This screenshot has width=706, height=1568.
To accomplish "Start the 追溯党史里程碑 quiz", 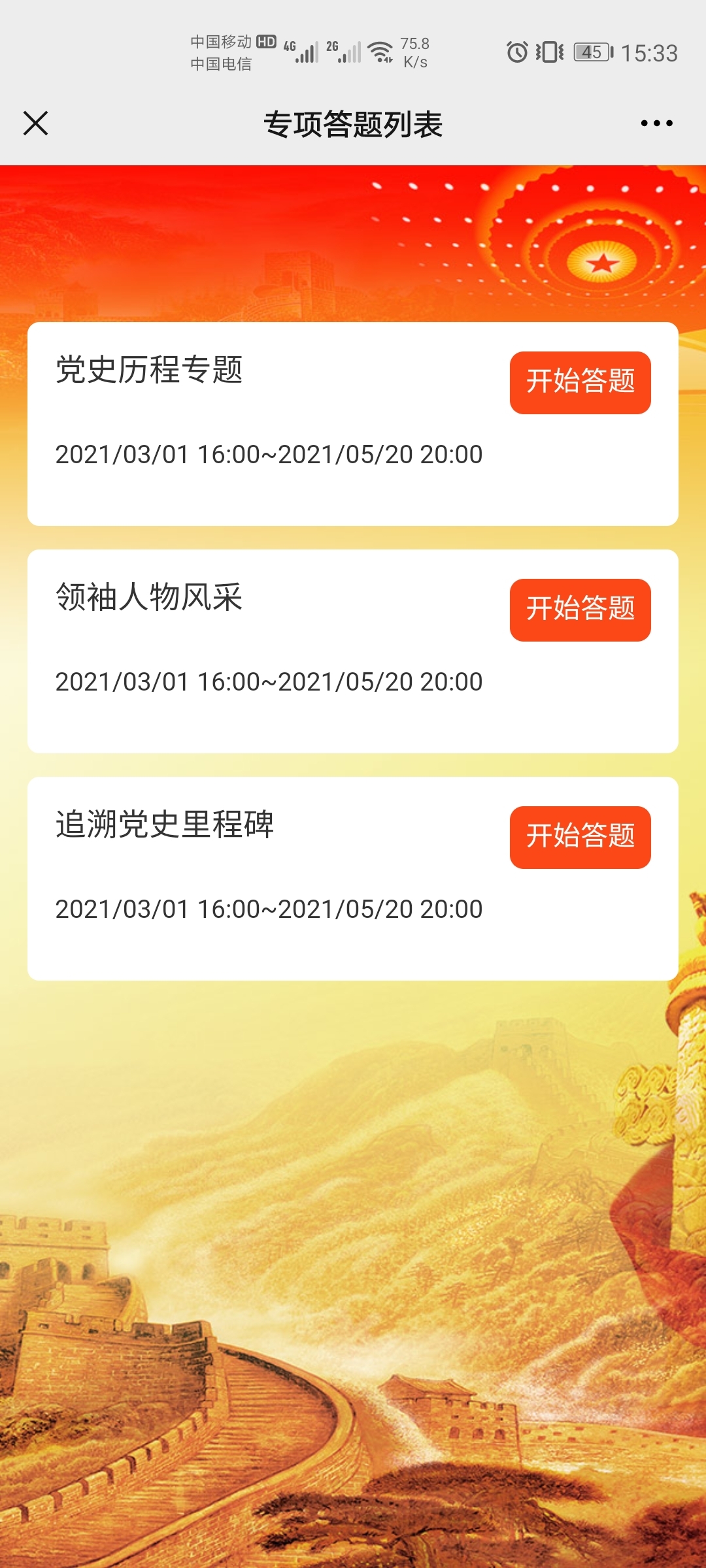I will click(x=580, y=837).
